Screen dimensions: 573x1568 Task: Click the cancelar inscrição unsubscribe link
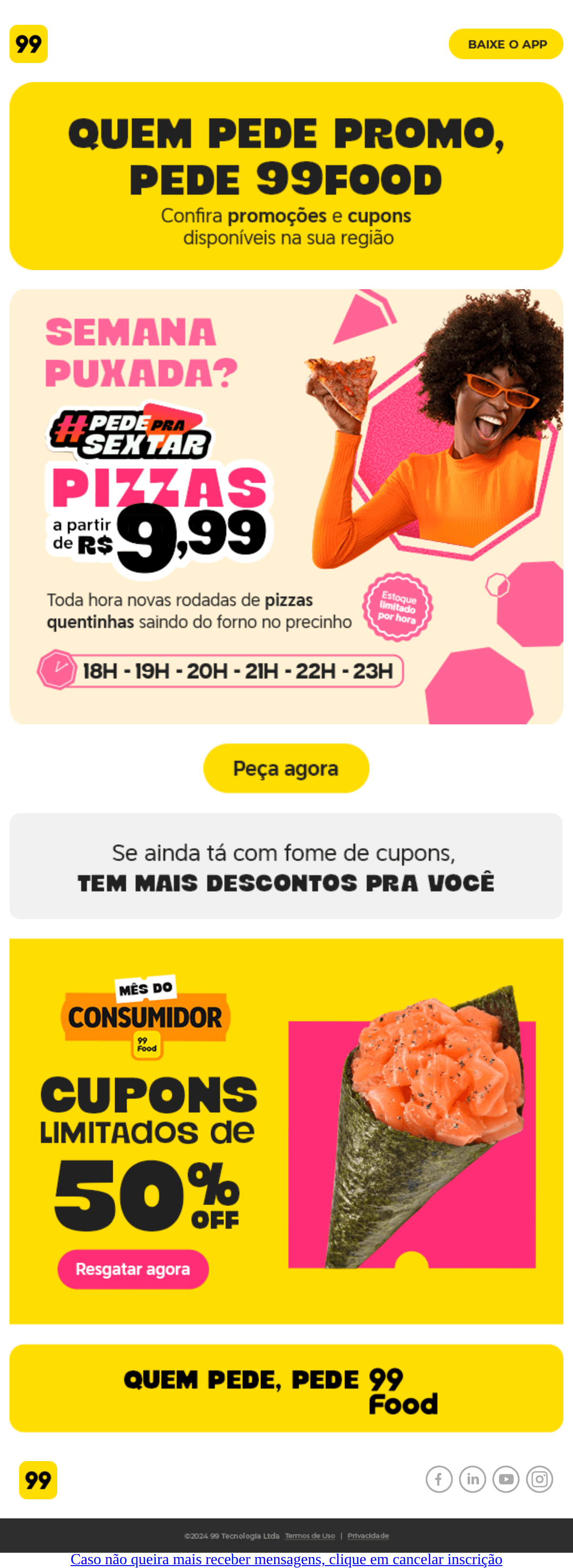pyautogui.click(x=286, y=1559)
